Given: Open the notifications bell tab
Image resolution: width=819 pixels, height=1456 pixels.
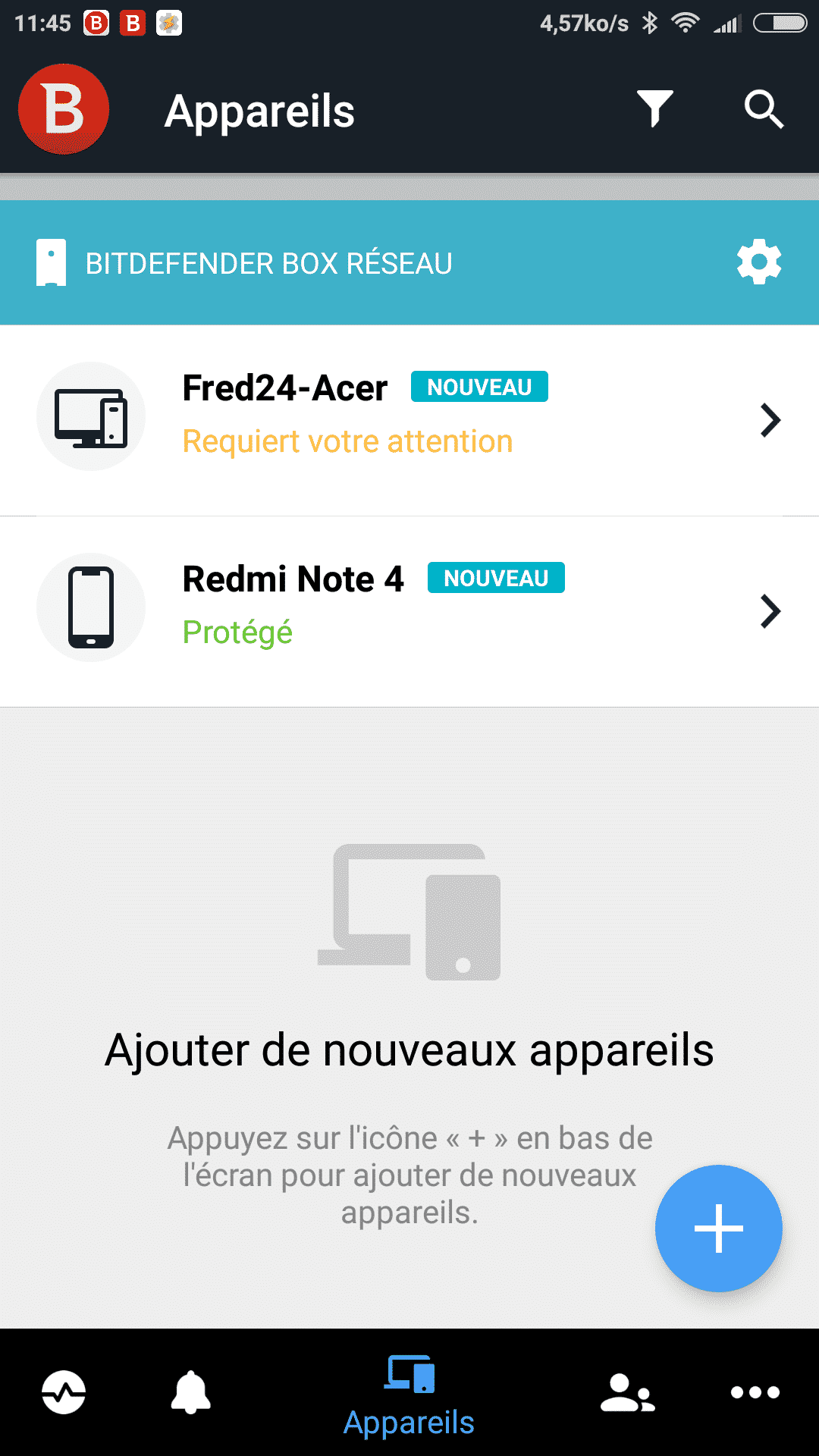Looking at the screenshot, I should tap(190, 1392).
